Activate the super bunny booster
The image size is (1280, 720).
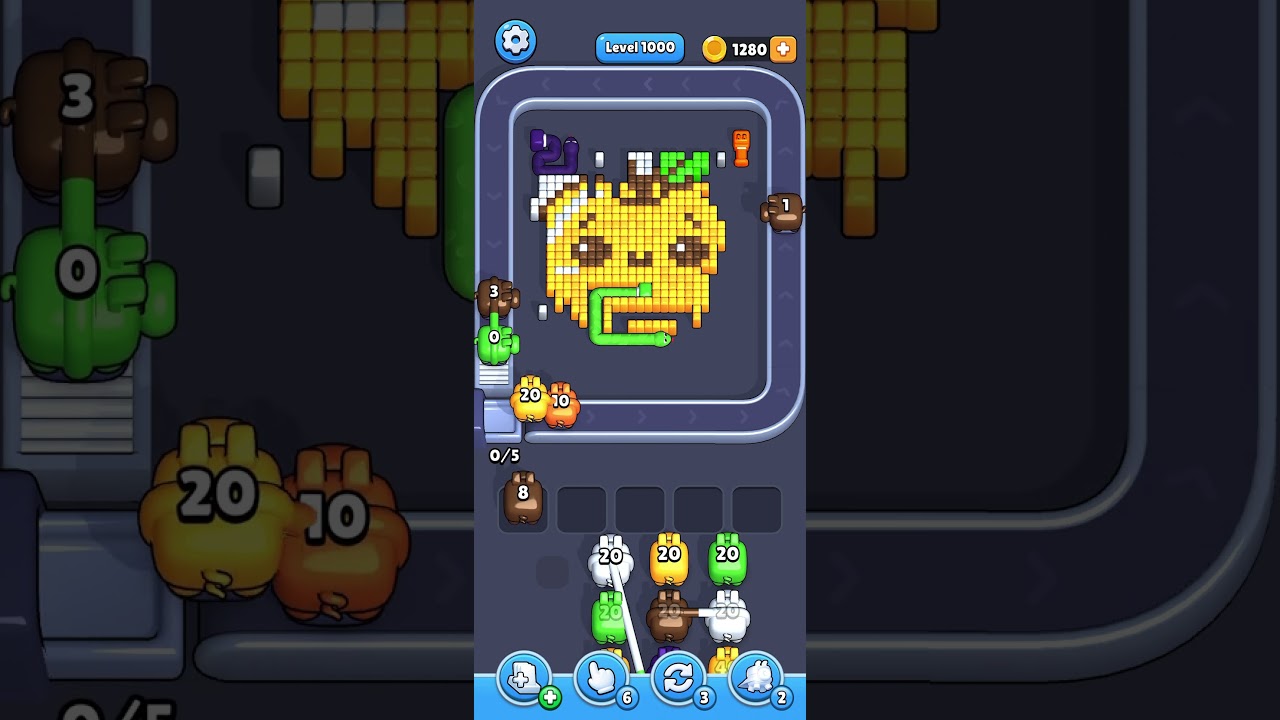click(756, 679)
